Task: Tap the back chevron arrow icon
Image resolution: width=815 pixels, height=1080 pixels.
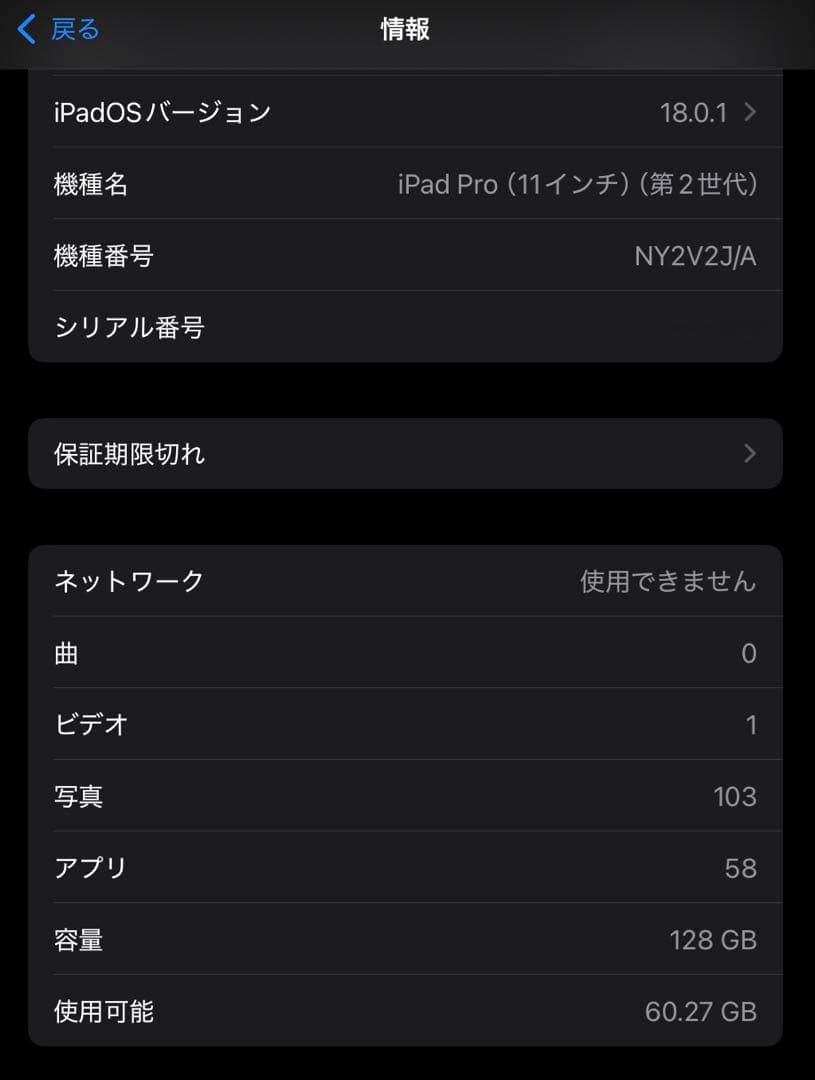Action: pyautogui.click(x=25, y=30)
